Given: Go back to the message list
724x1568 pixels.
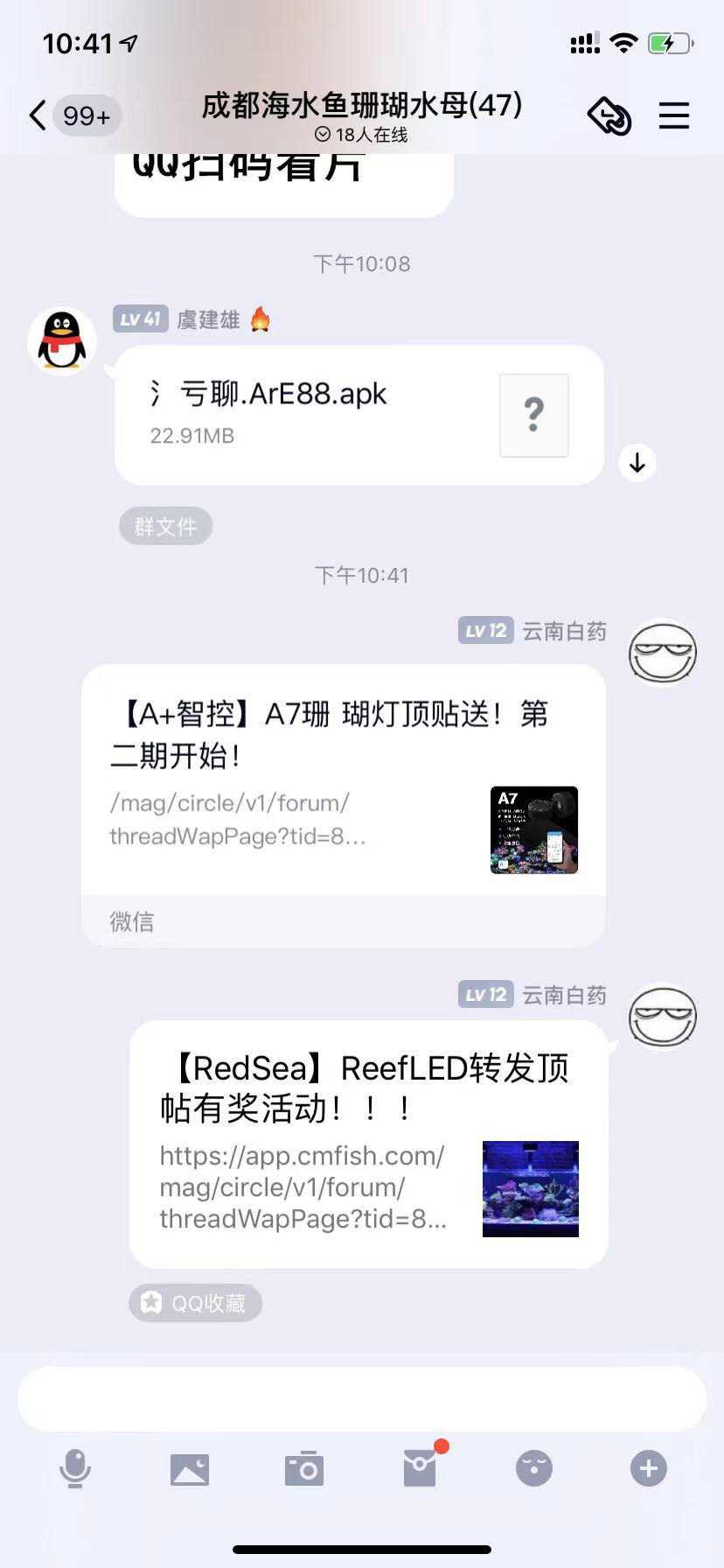Looking at the screenshot, I should pos(38,115).
